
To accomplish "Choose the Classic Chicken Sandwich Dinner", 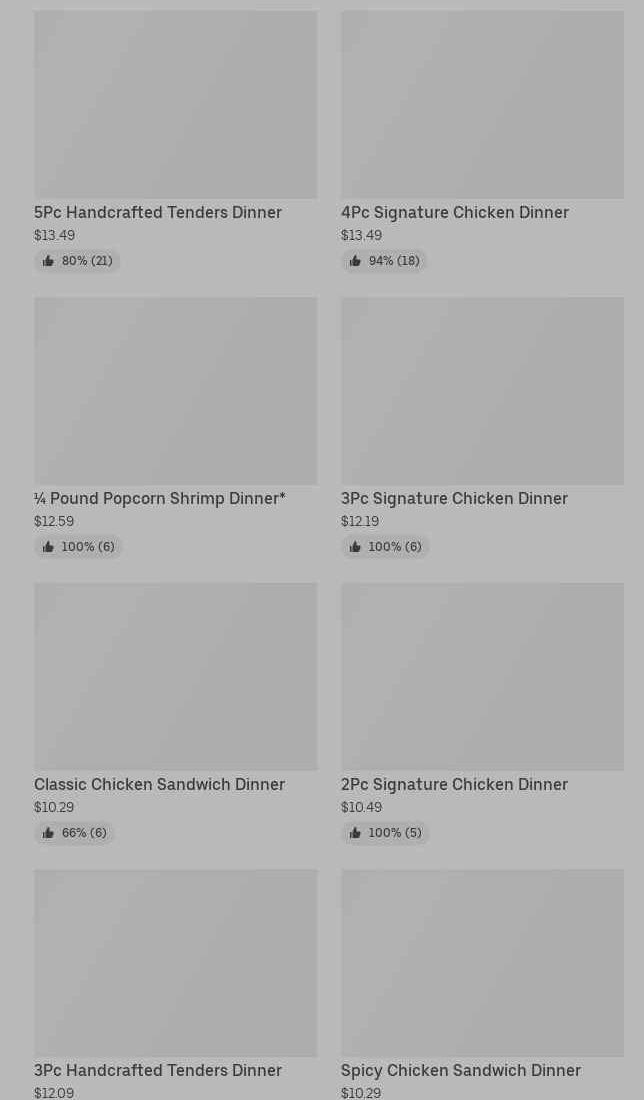I will coord(175,713).
